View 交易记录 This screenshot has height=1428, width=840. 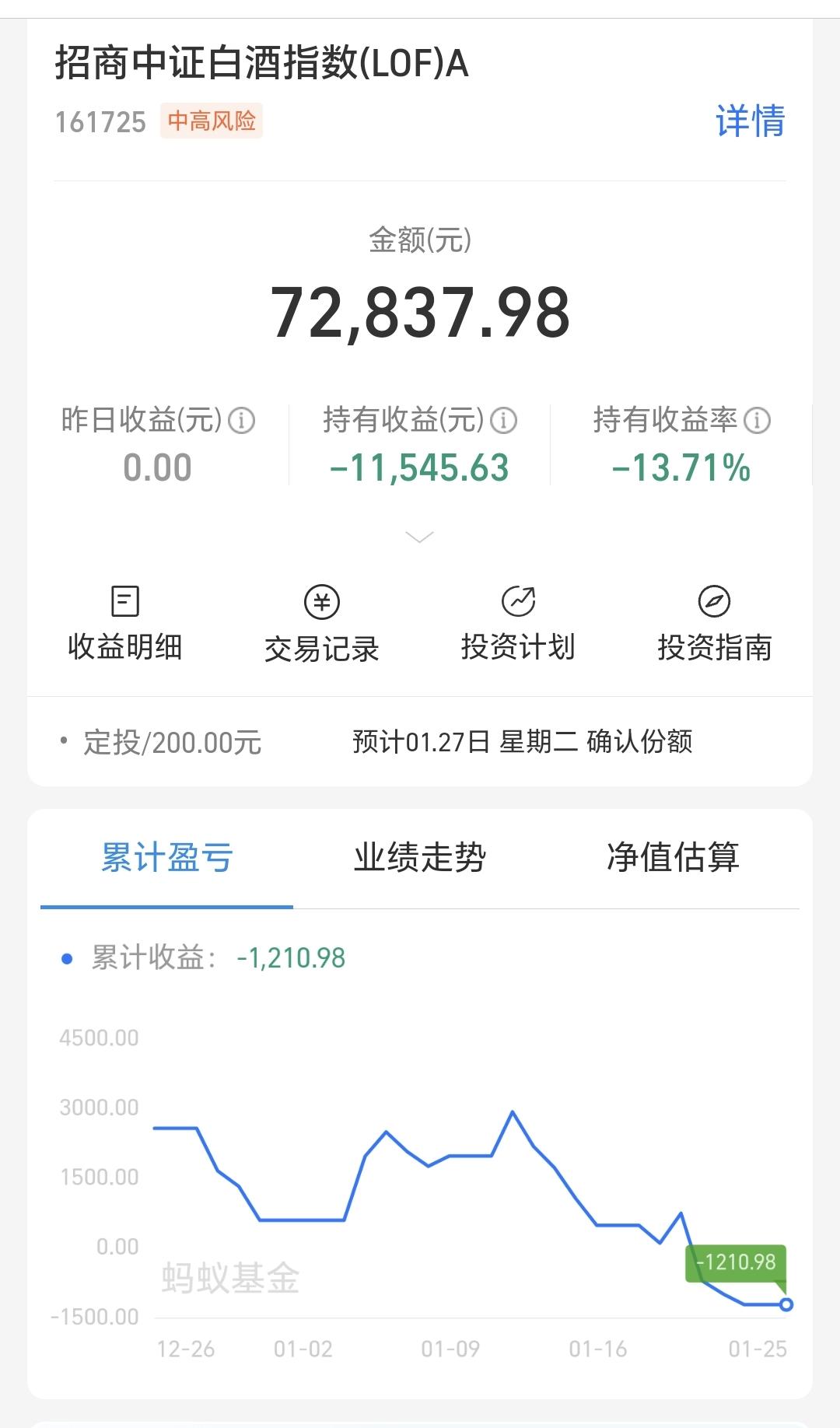click(321, 624)
